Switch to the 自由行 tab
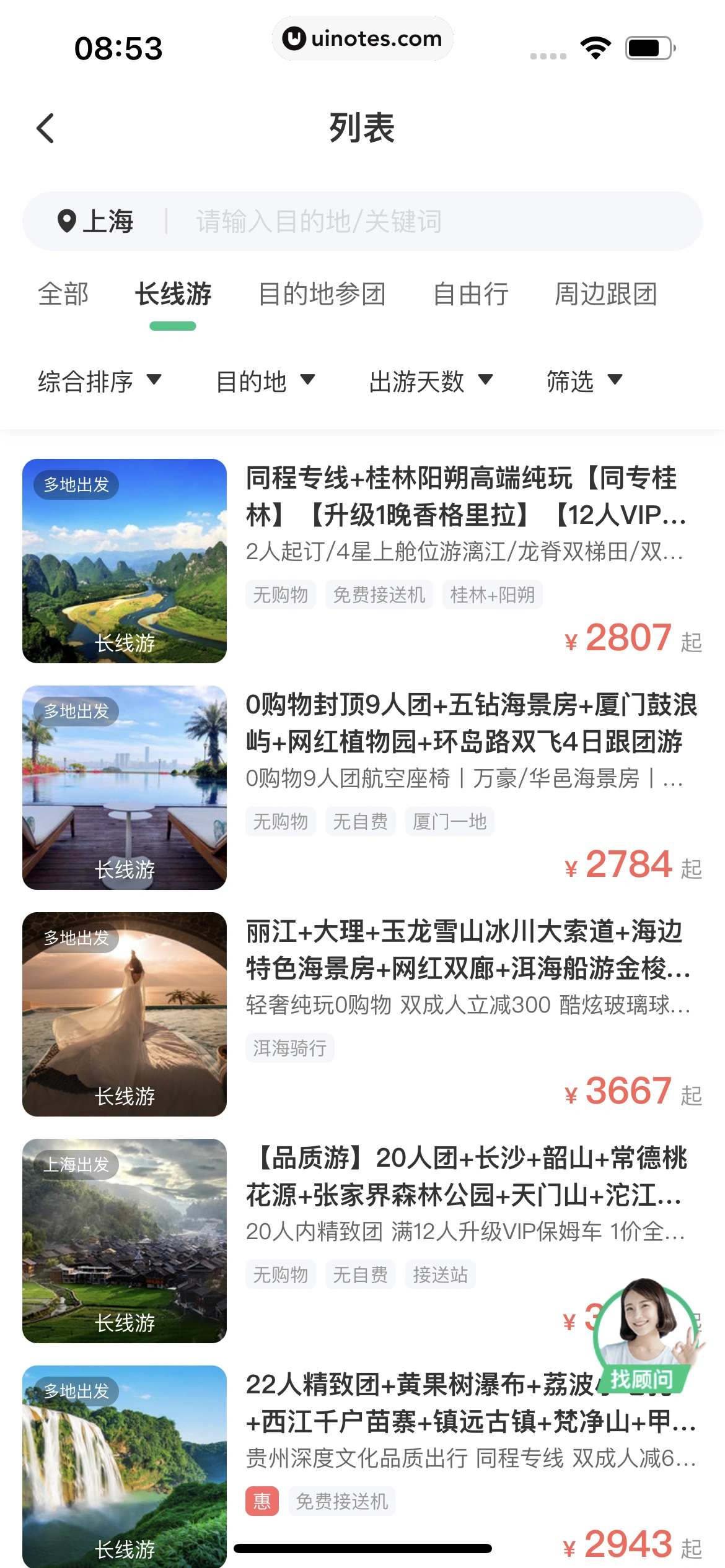 (472, 295)
